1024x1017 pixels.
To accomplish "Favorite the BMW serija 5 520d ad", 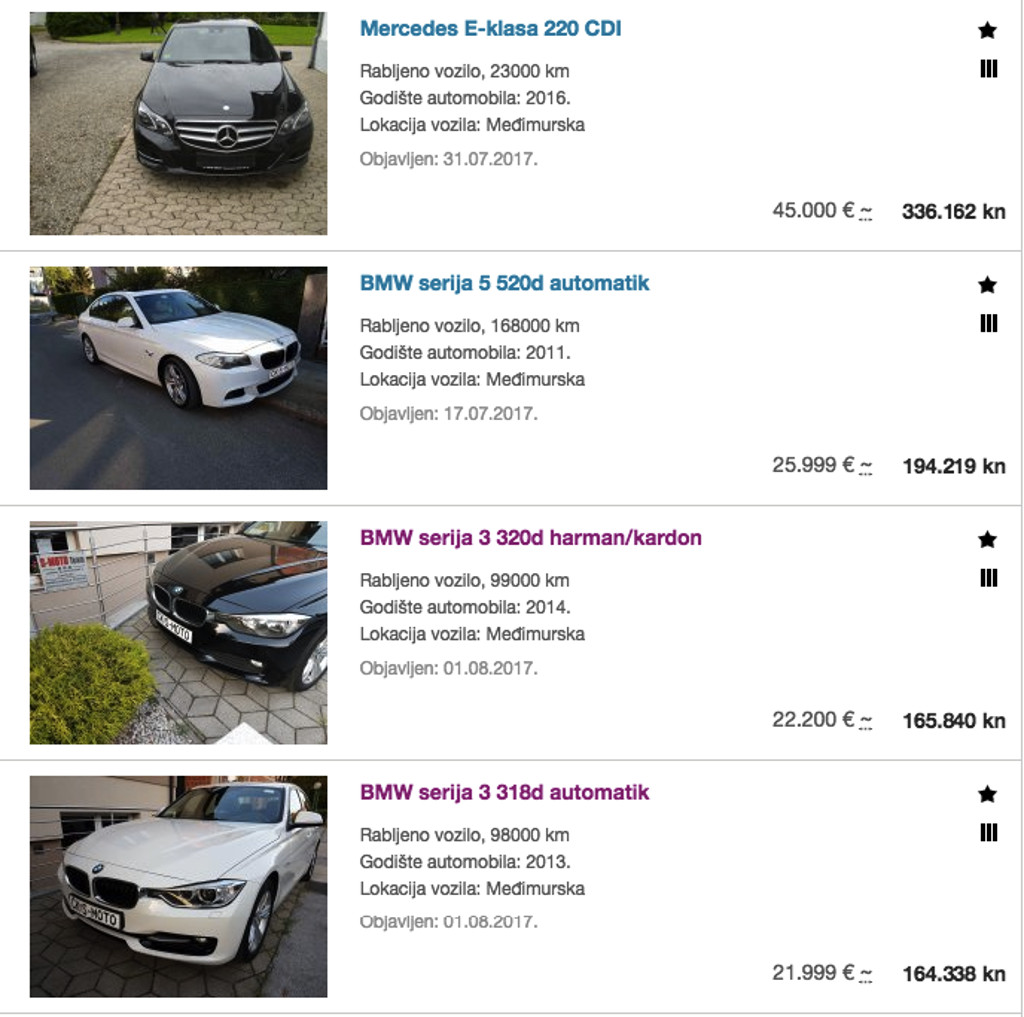I will pyautogui.click(x=988, y=285).
